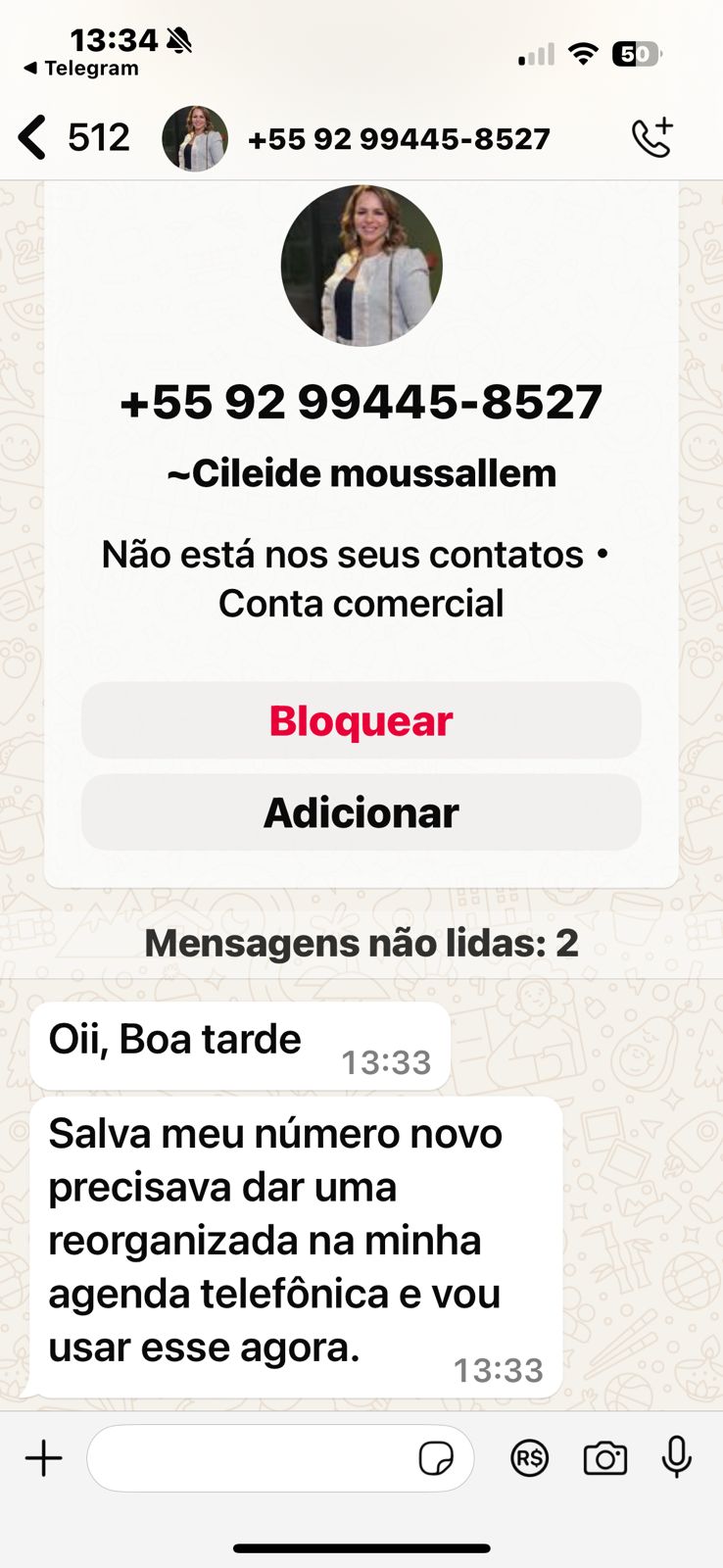View the large profile photo of Cileide

point(361,266)
